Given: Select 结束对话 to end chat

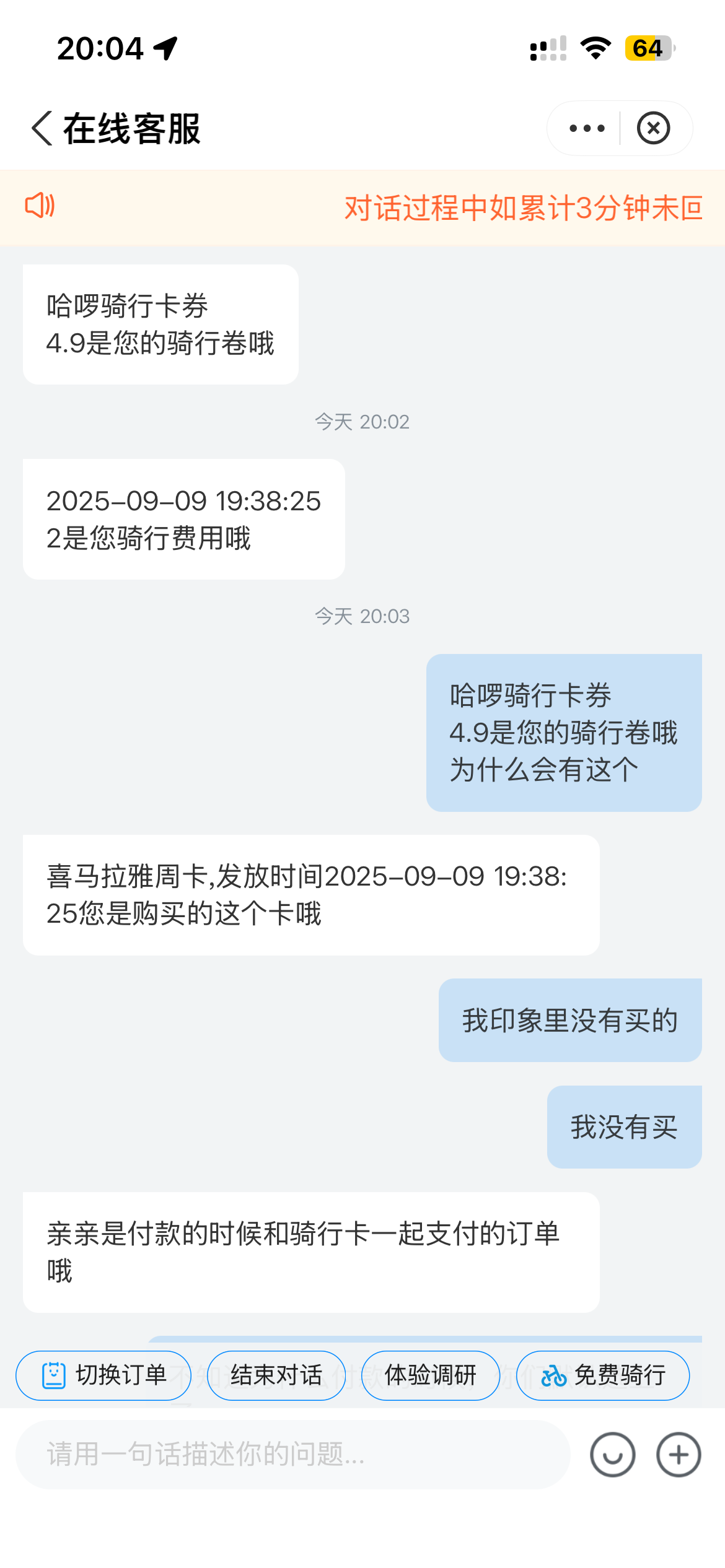Looking at the screenshot, I should pyautogui.click(x=276, y=1375).
